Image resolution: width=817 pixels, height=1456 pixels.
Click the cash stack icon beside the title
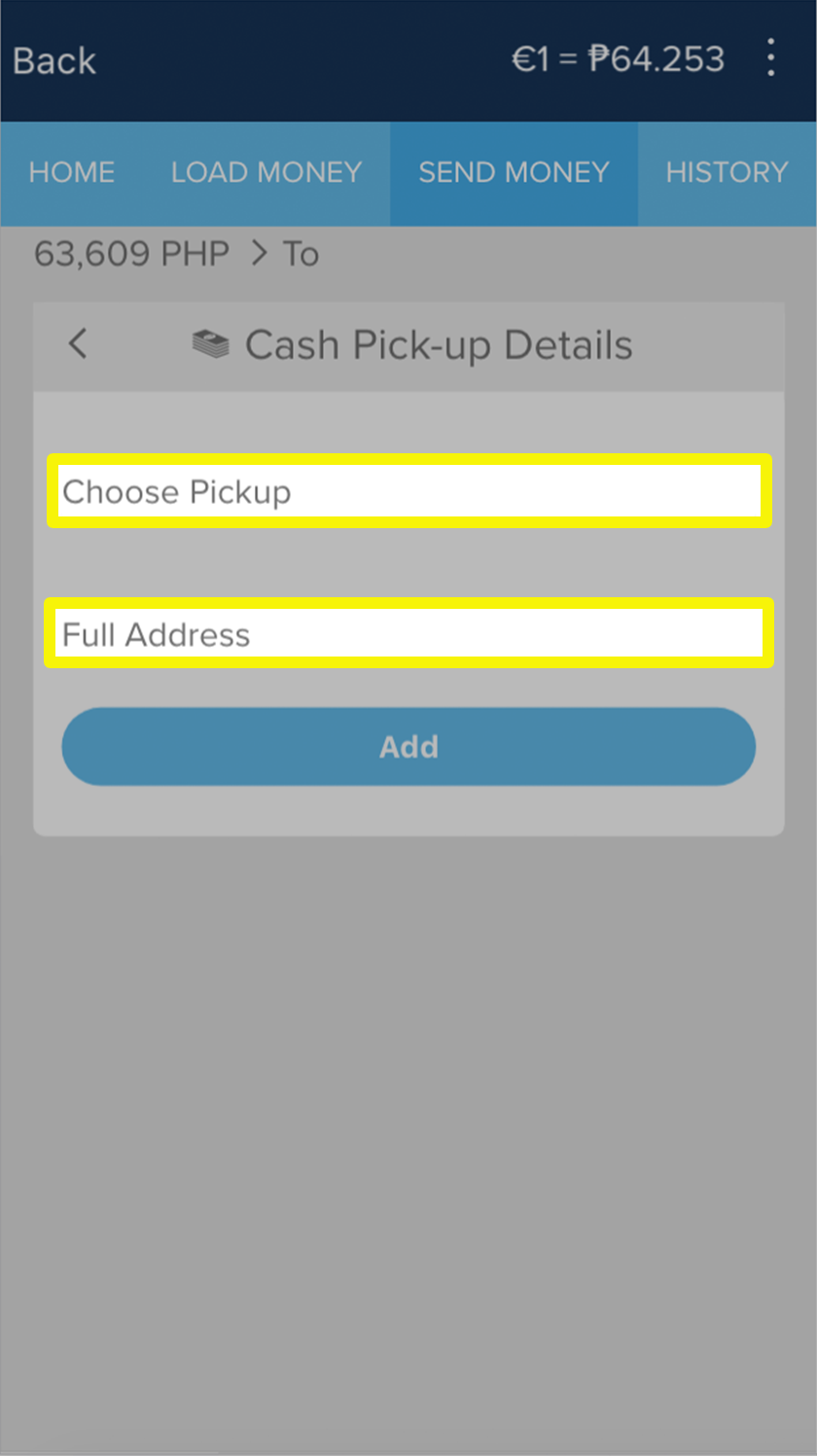(x=210, y=344)
